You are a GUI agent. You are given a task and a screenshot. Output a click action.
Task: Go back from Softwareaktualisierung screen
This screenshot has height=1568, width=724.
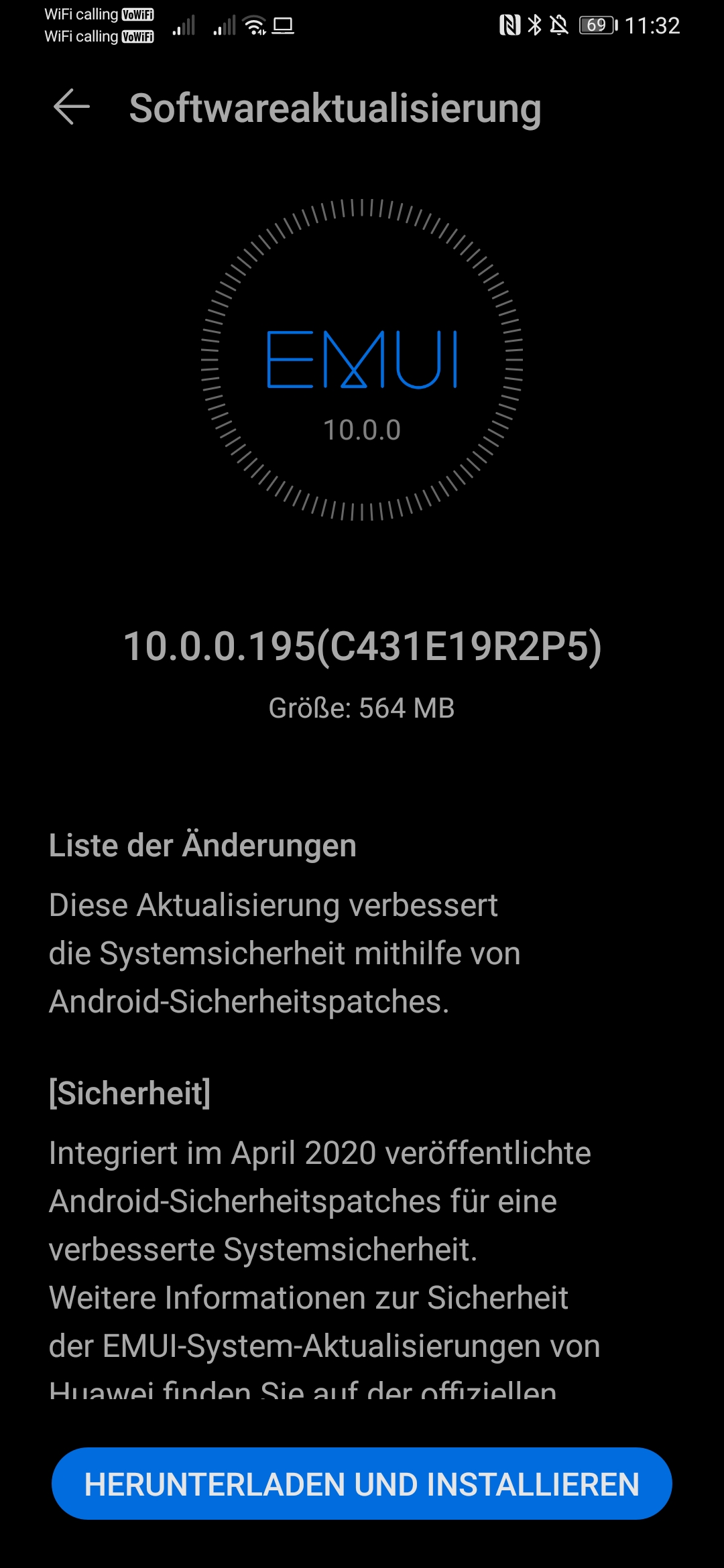[72, 107]
